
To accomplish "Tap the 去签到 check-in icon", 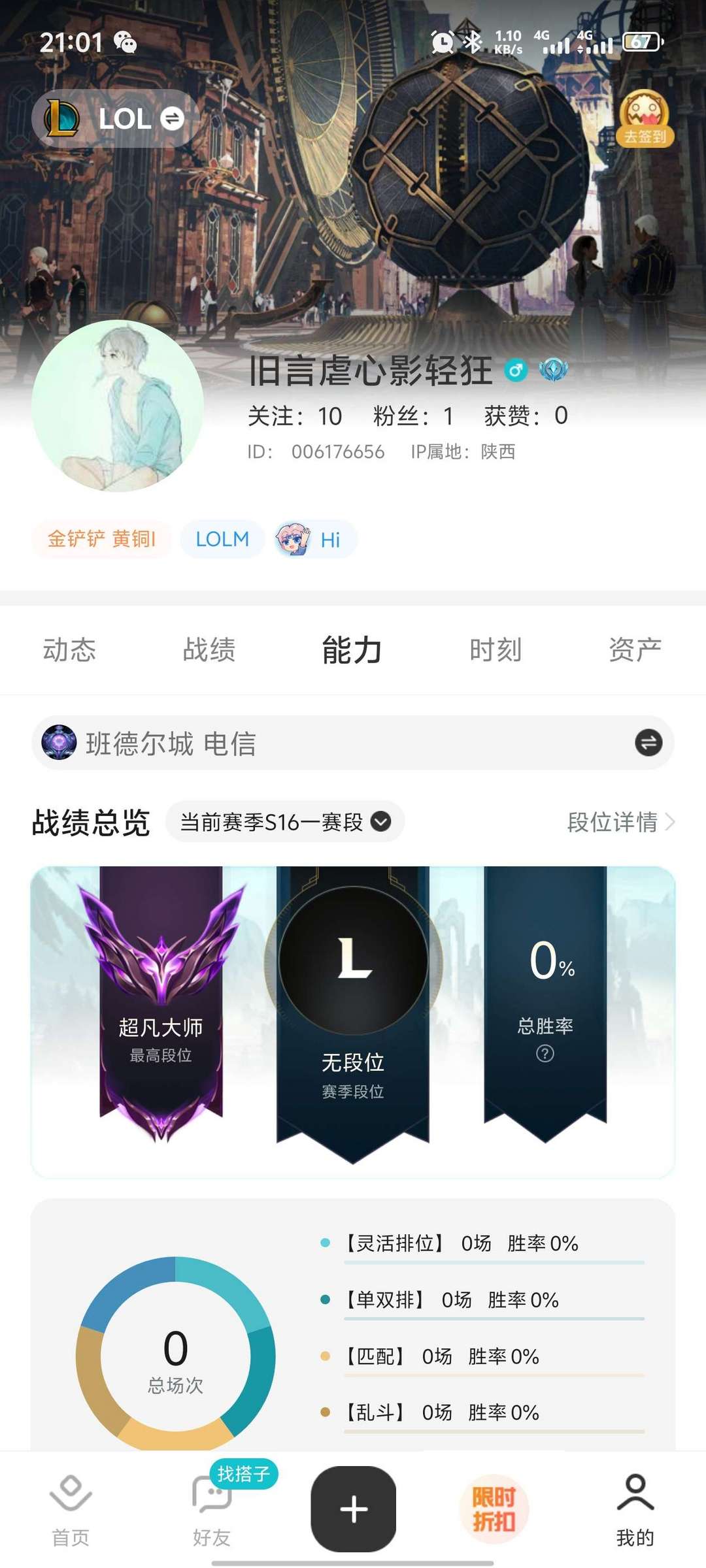I will click(x=645, y=118).
